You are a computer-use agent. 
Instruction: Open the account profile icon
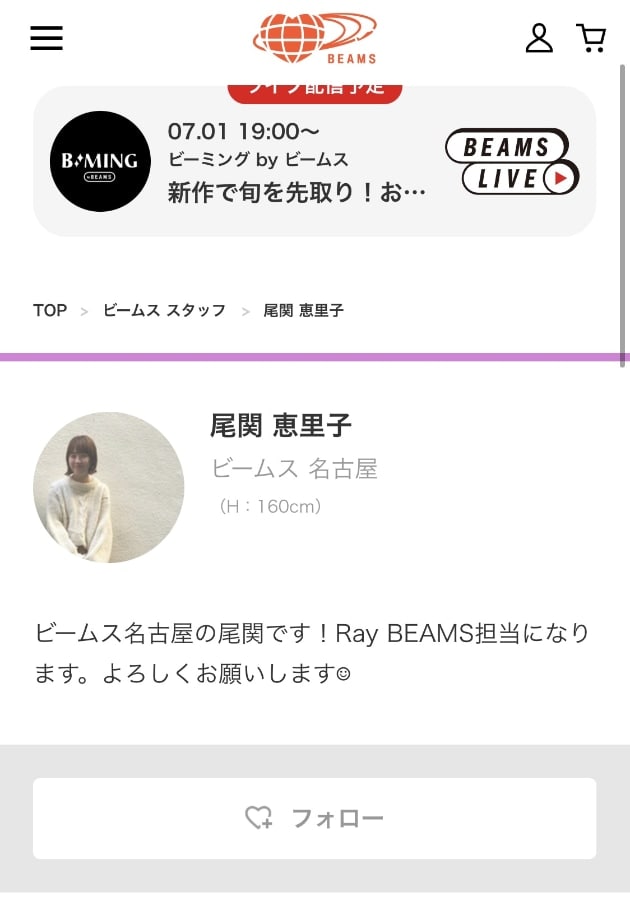click(539, 38)
